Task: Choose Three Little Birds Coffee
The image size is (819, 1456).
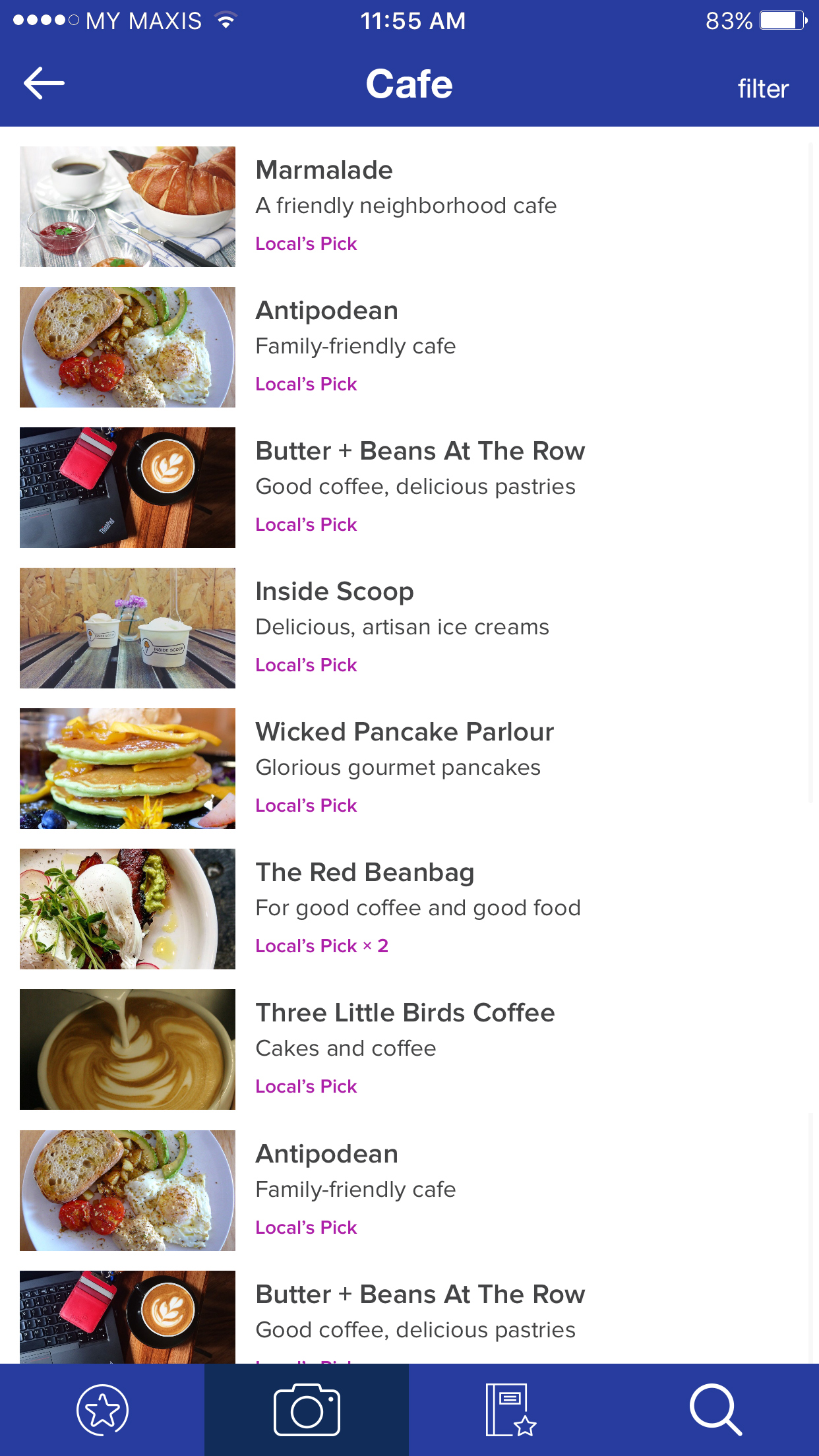Action: pyautogui.click(x=405, y=1014)
